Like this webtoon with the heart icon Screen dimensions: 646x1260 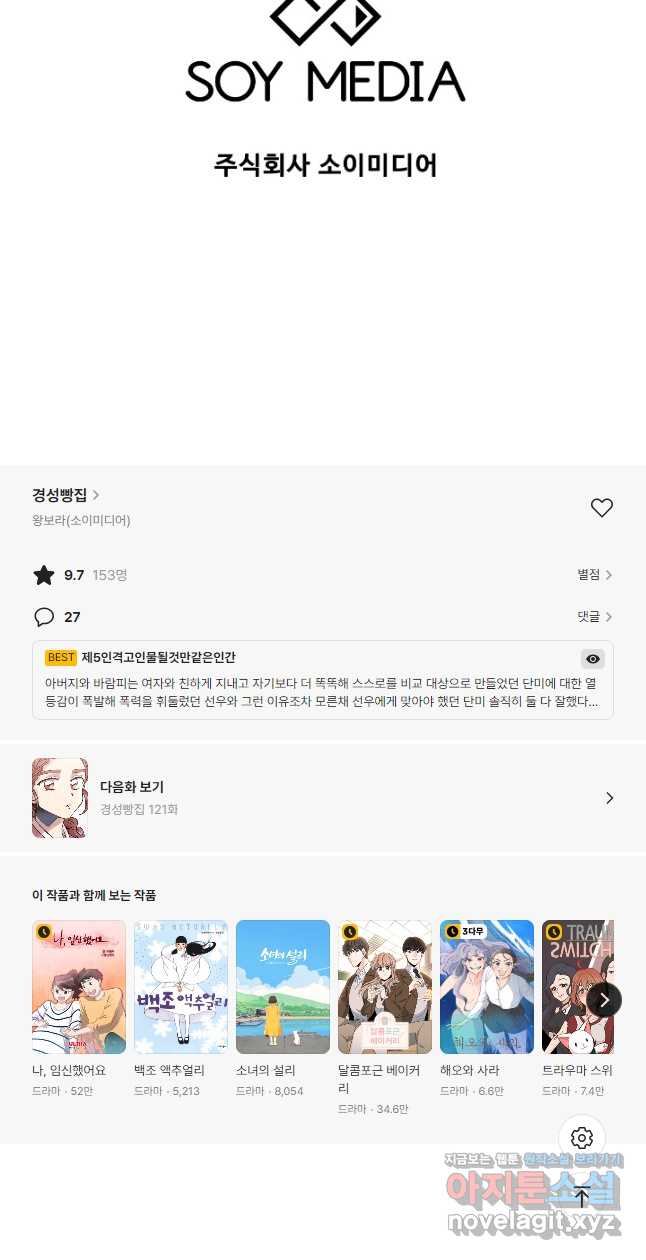click(x=601, y=508)
